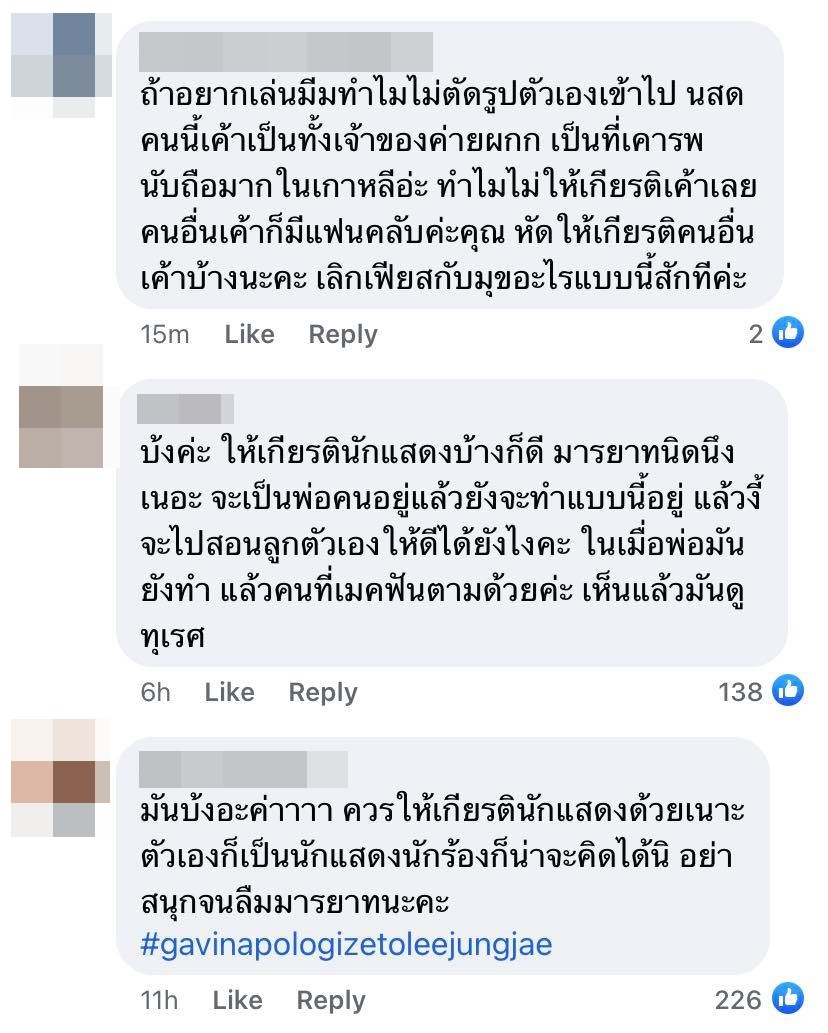
Task: Open profile picture of the 15m commenter
Action: point(60,60)
